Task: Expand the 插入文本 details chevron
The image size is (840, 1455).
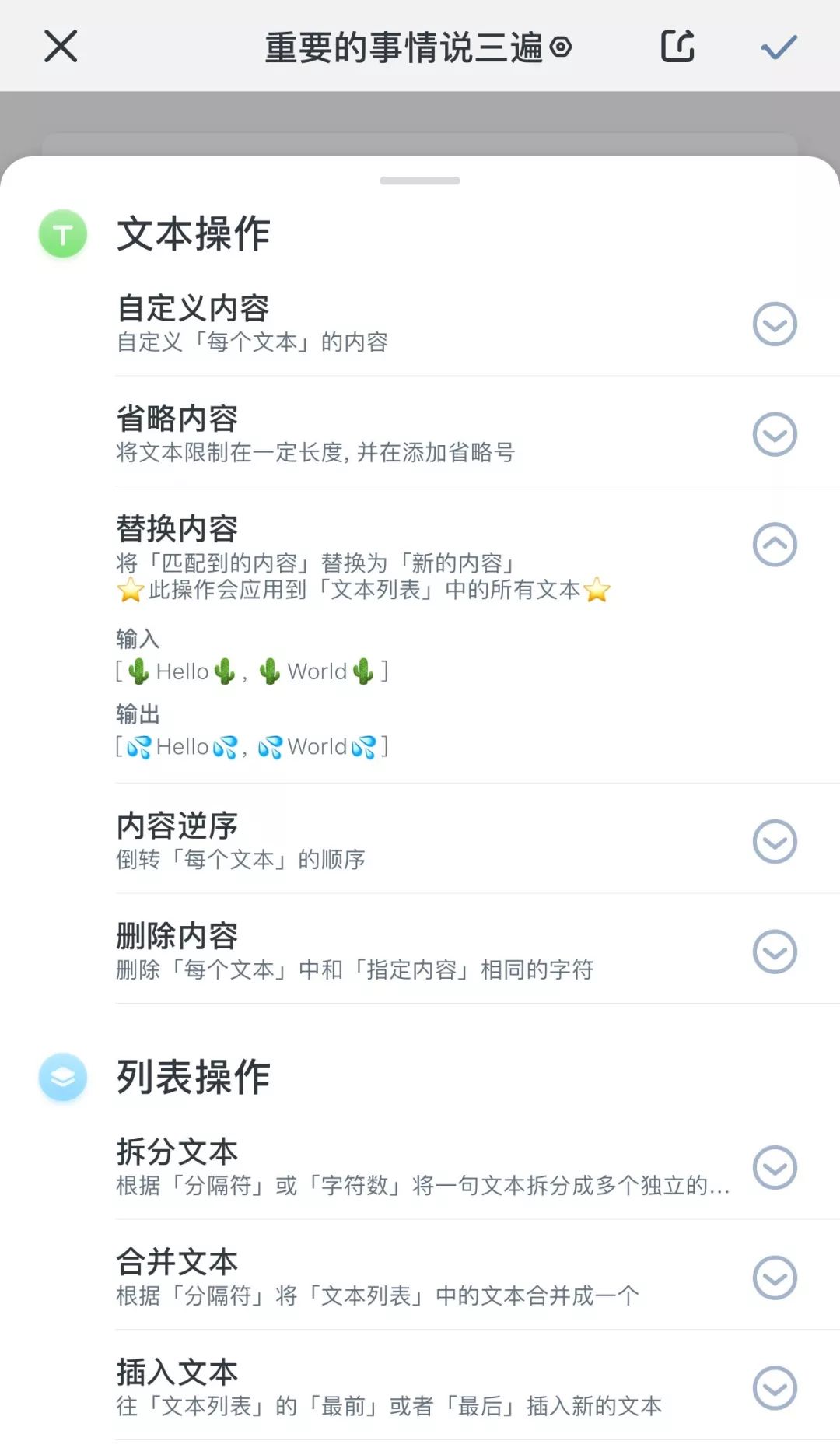Action: [x=775, y=1388]
